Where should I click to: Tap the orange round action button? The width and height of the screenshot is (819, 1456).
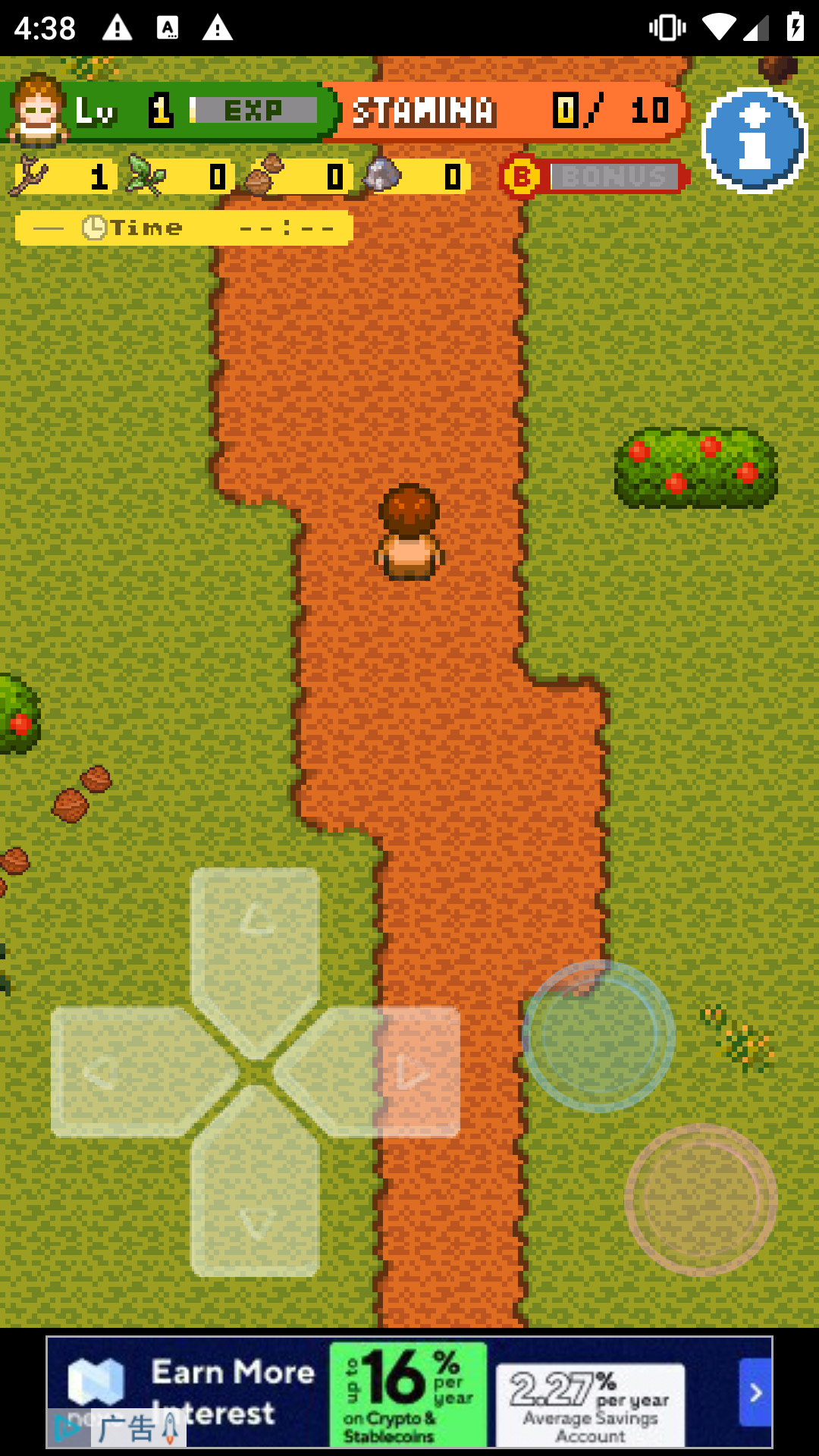pos(701,1200)
